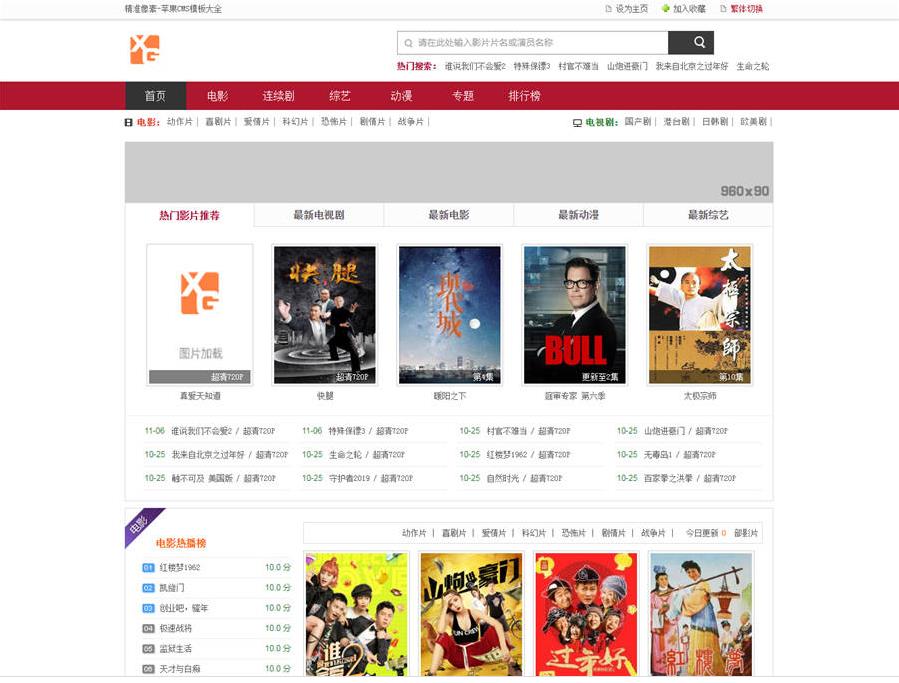Screen dimensions: 899x683
Task: Open 庭审专家 第六季 BULL poster
Action: click(574, 314)
